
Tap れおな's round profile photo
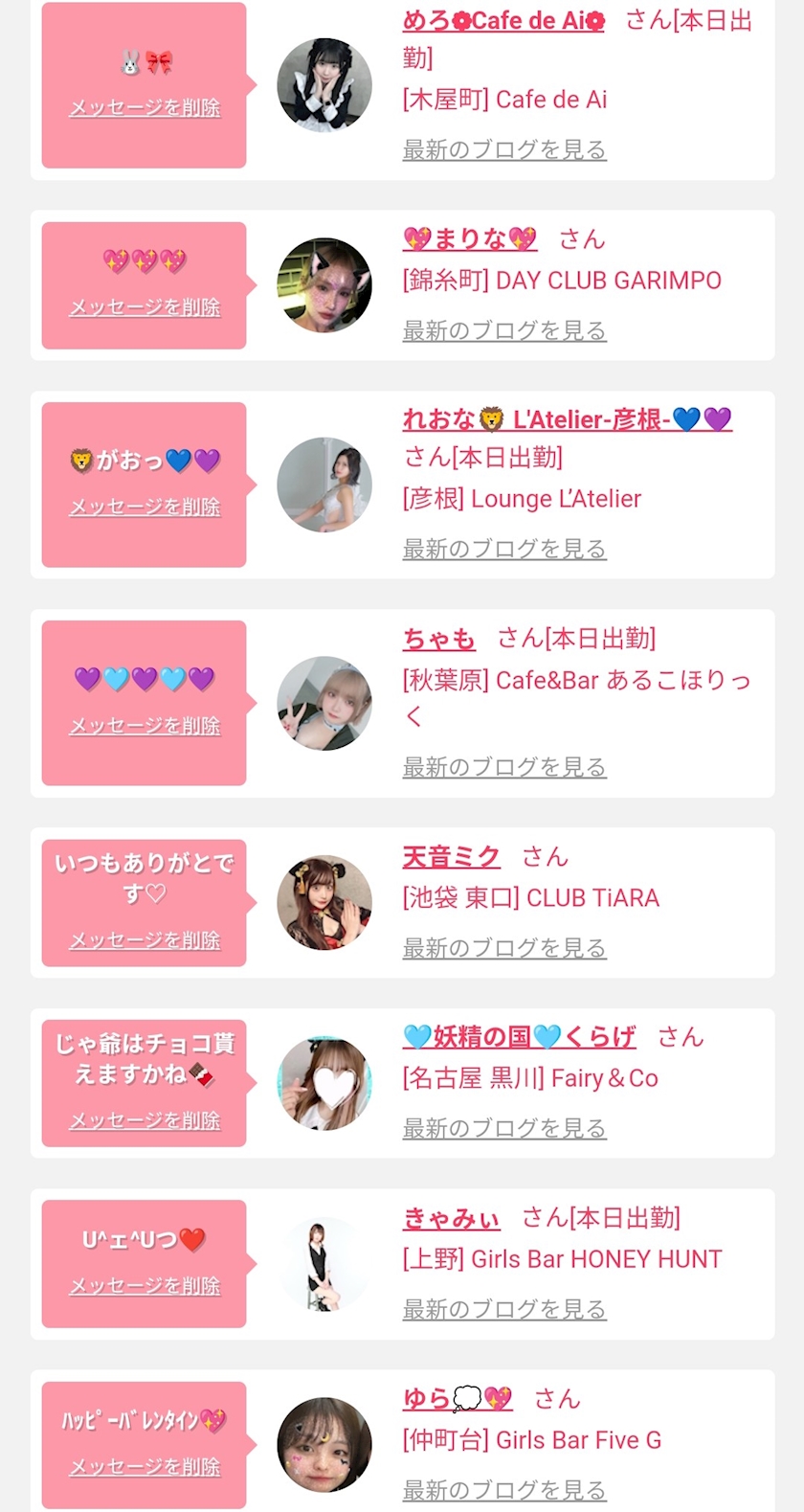click(x=324, y=485)
